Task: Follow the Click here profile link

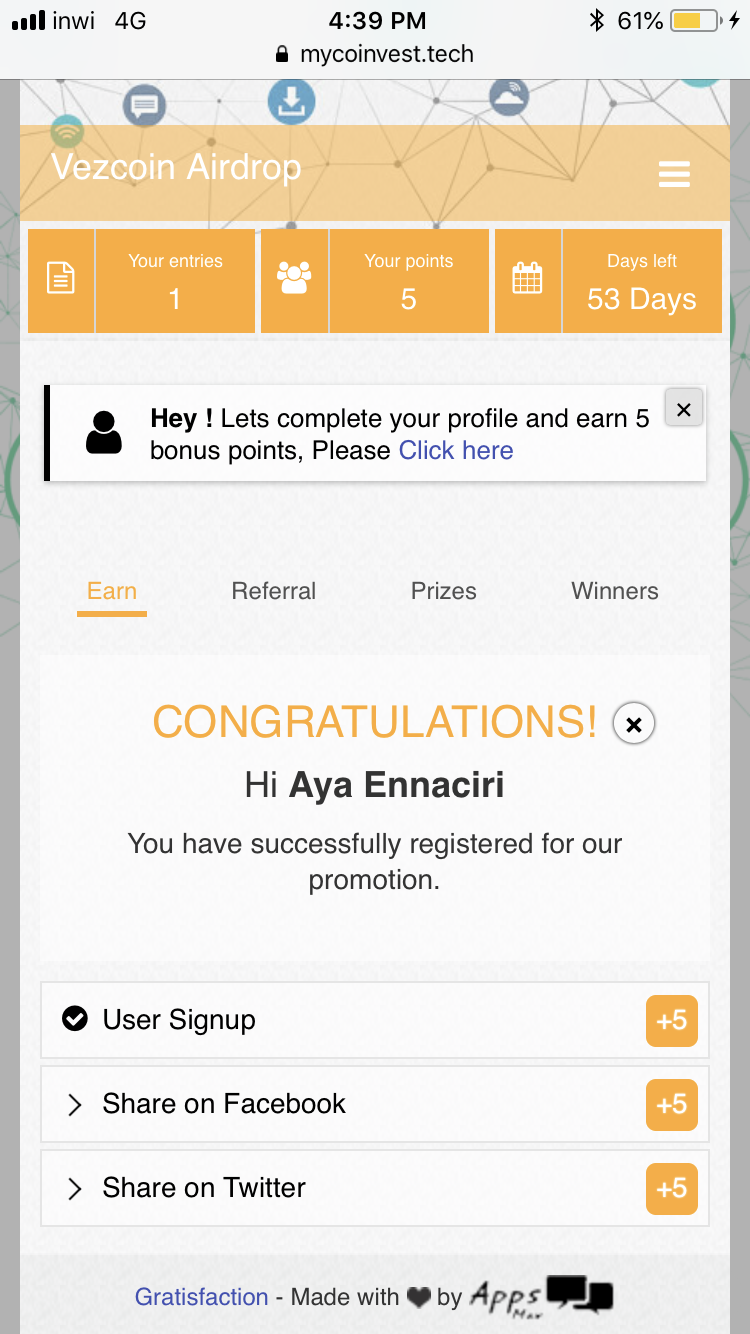Action: (456, 451)
